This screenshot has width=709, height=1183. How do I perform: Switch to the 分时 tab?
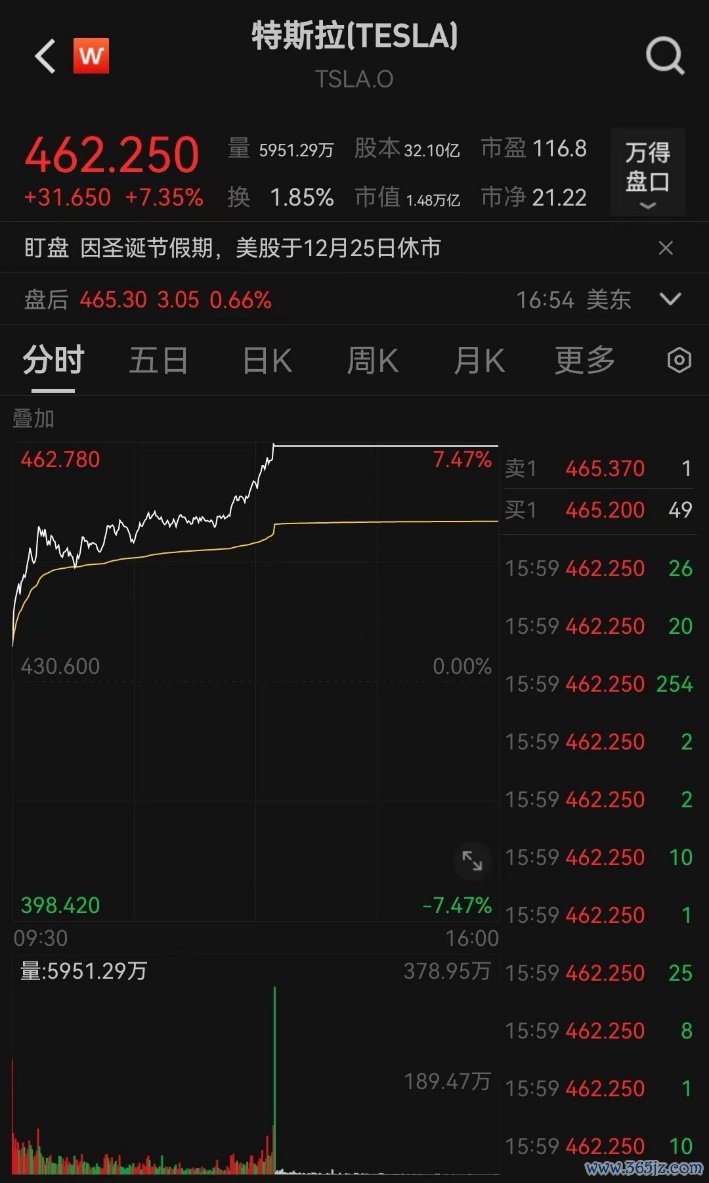point(54,360)
